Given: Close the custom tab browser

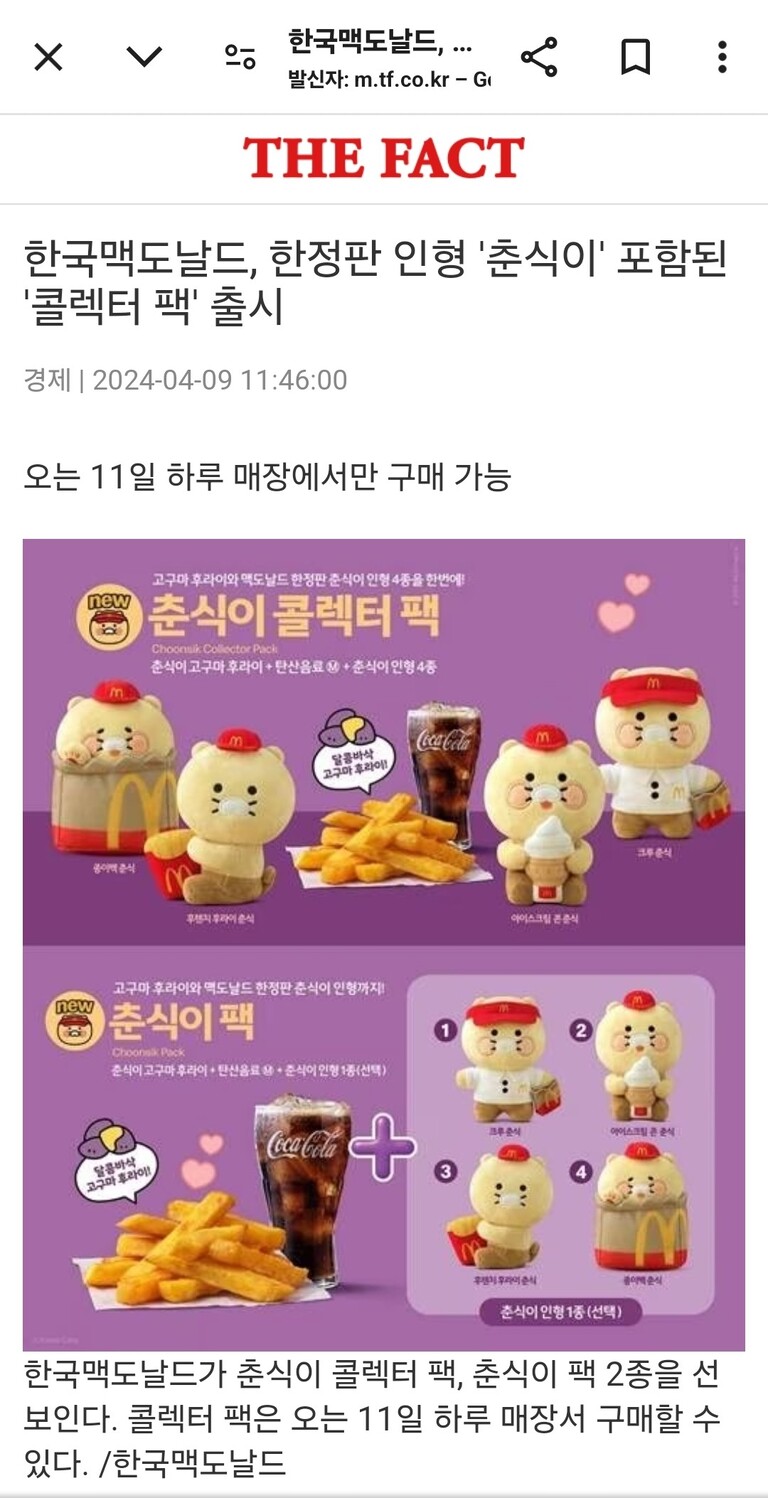Looking at the screenshot, I should (x=48, y=57).
